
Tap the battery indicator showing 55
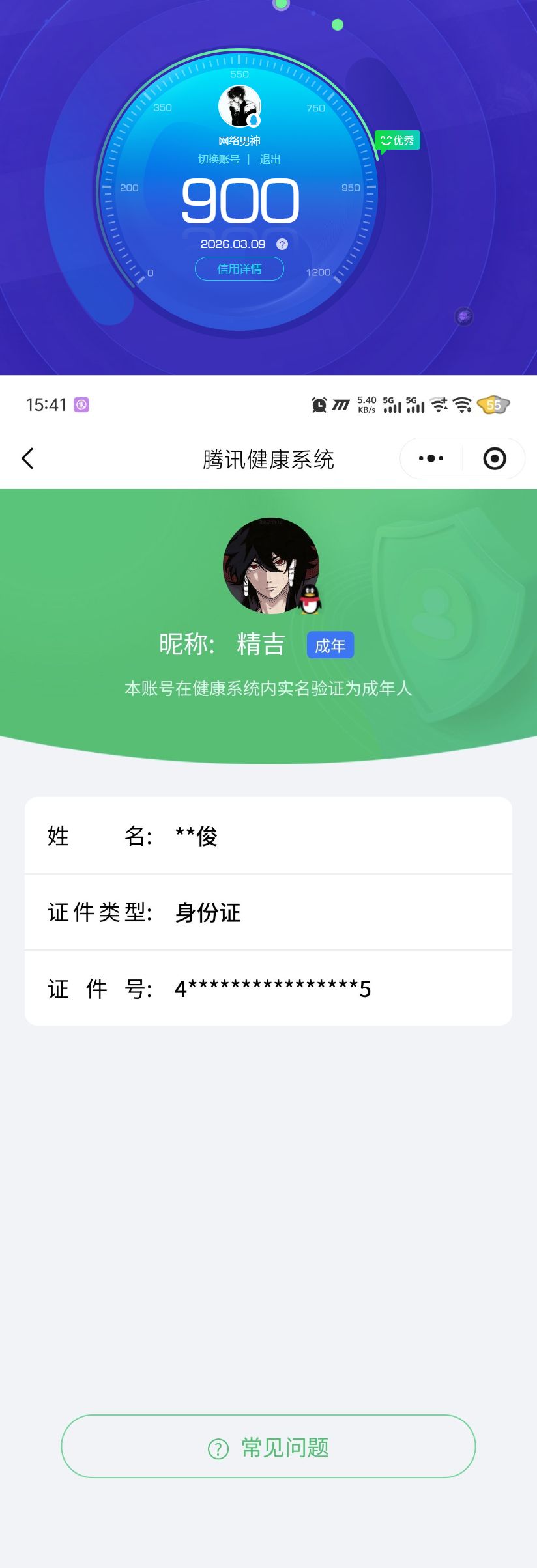click(493, 404)
